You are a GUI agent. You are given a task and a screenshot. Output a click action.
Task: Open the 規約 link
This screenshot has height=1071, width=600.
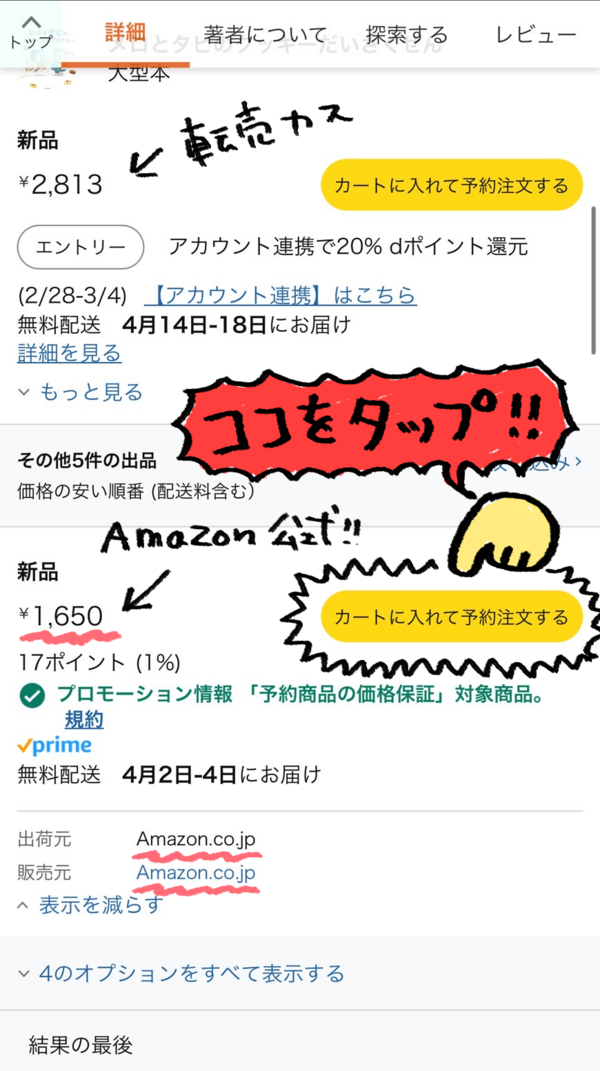tap(84, 719)
